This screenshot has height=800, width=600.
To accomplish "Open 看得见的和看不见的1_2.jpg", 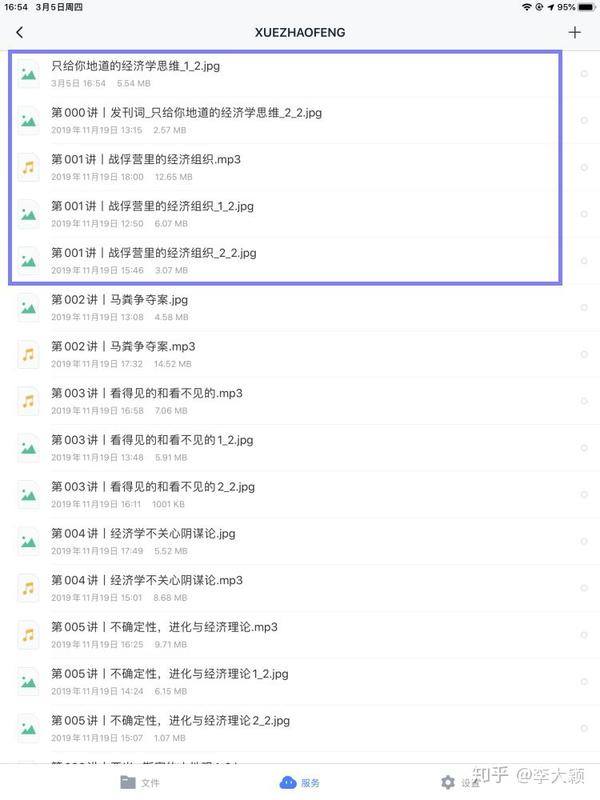I will pyautogui.click(x=152, y=440).
